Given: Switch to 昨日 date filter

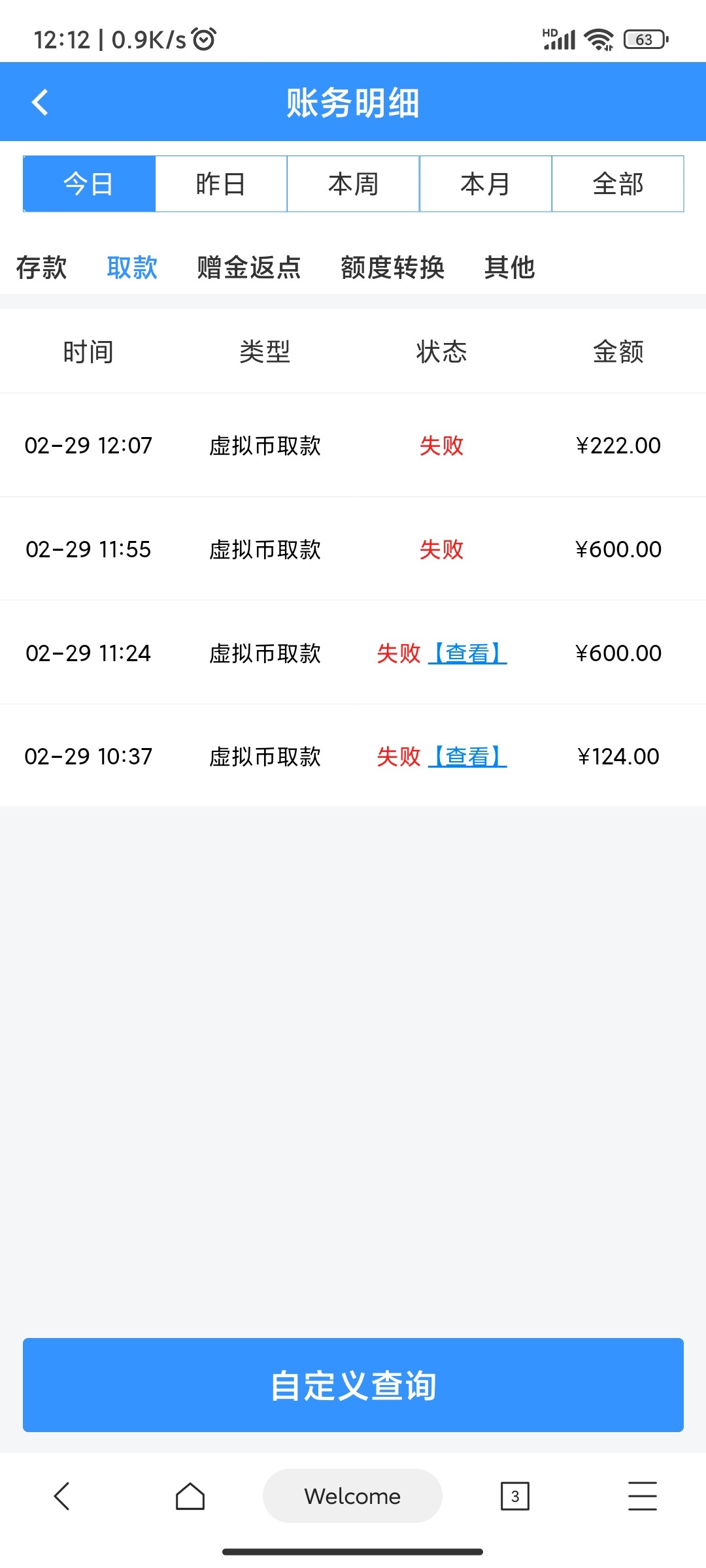Looking at the screenshot, I should point(221,184).
